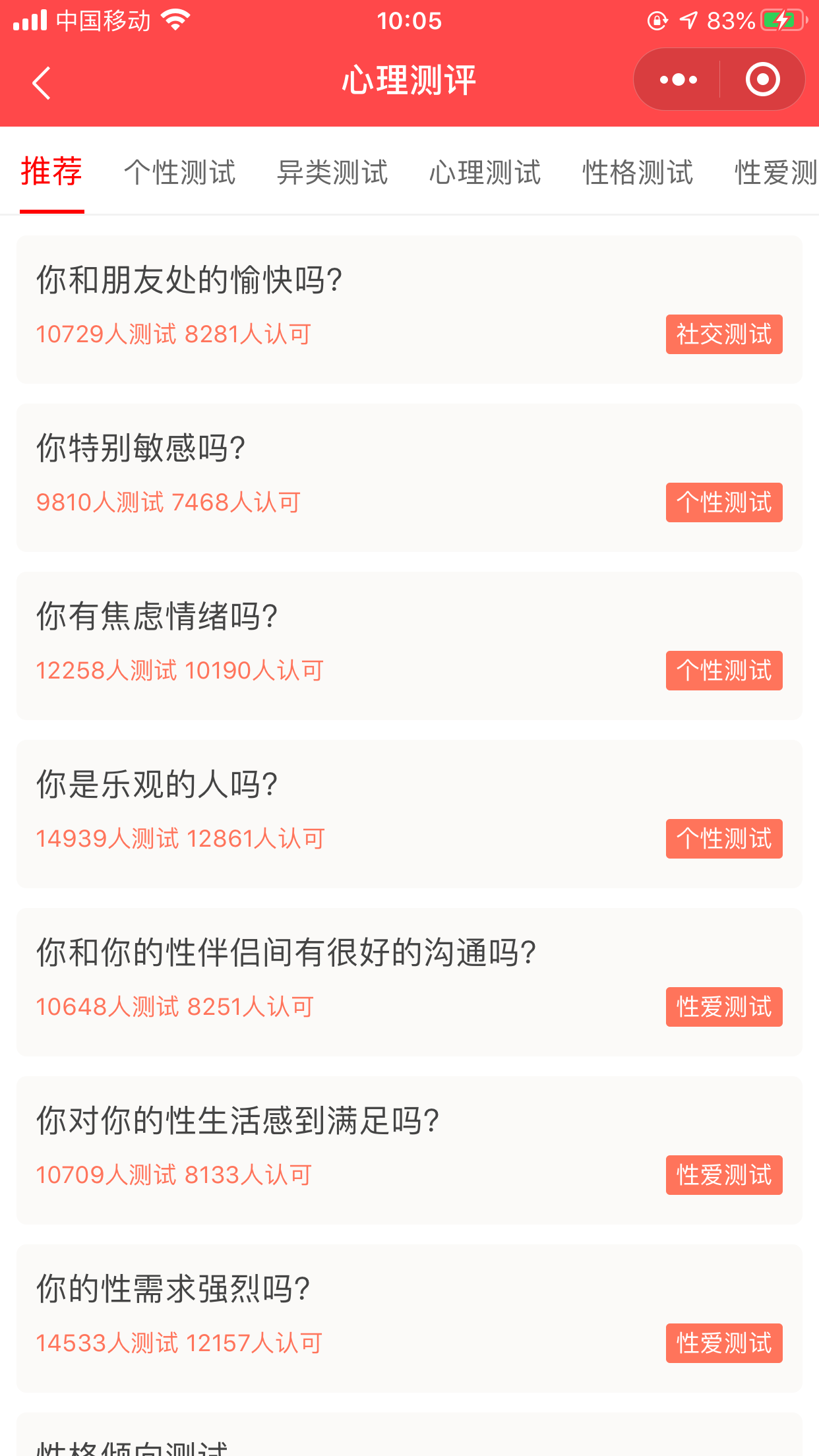Viewport: 819px width, 1456px height.
Task: Open the 你是乐观的人吗 test
Action: (x=409, y=814)
